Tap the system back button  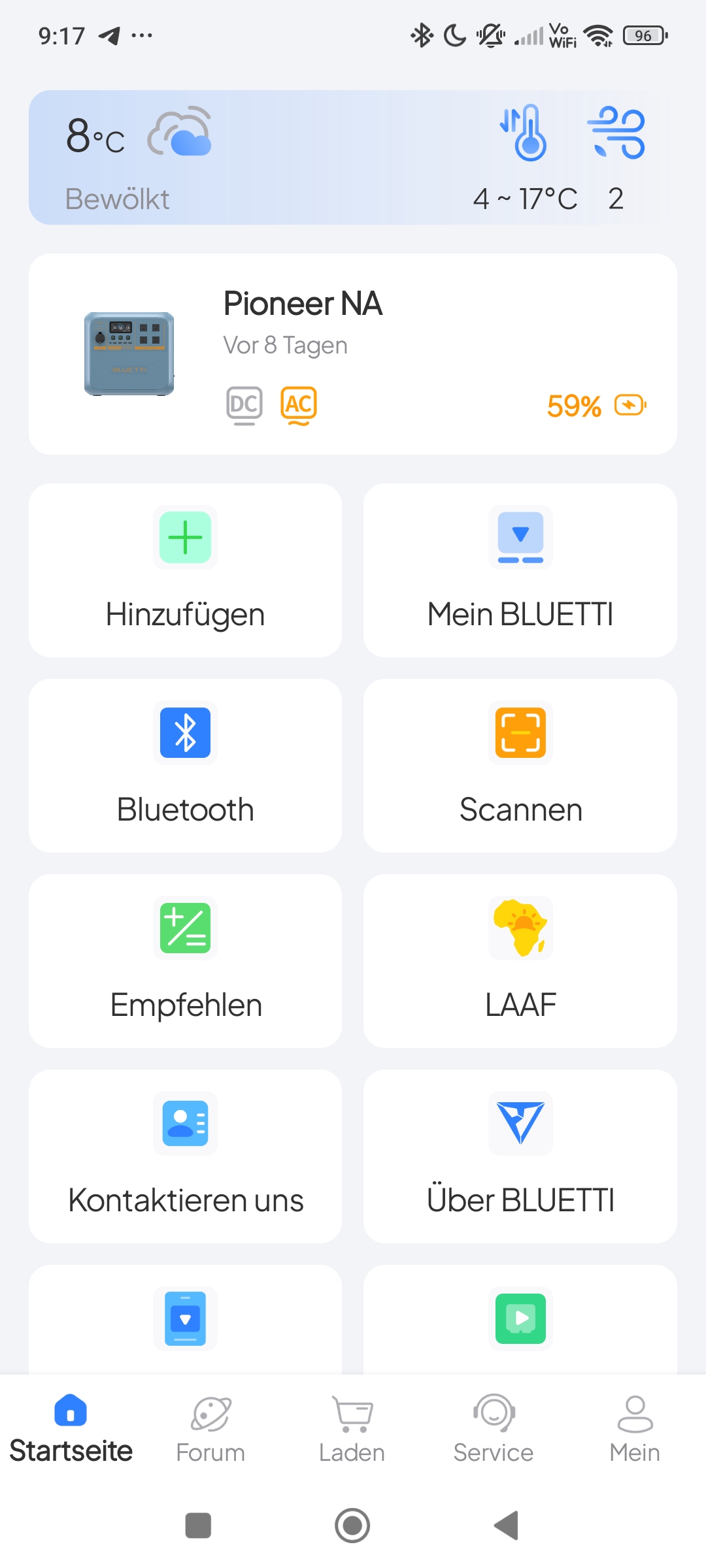pyautogui.click(x=507, y=1526)
